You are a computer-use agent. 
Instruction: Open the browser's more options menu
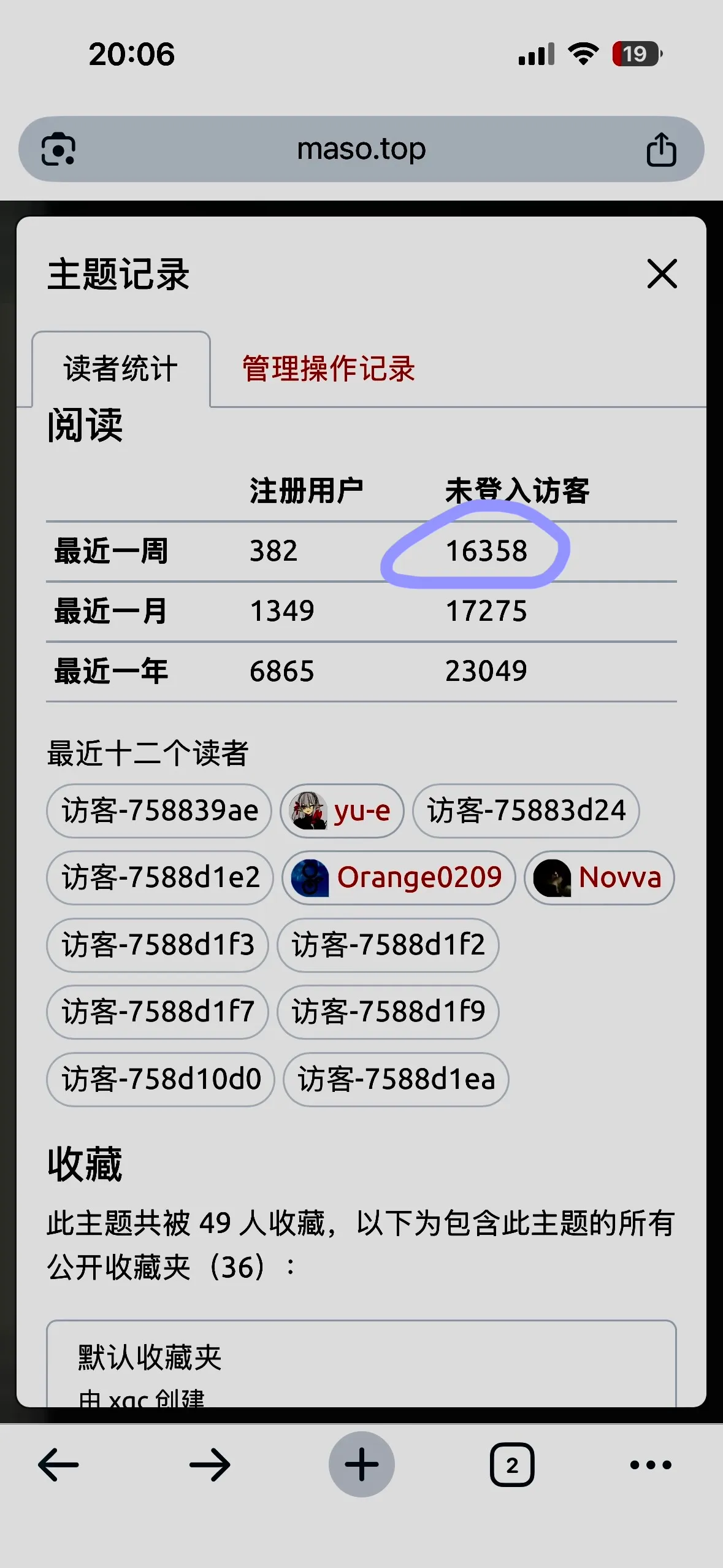click(x=651, y=1465)
